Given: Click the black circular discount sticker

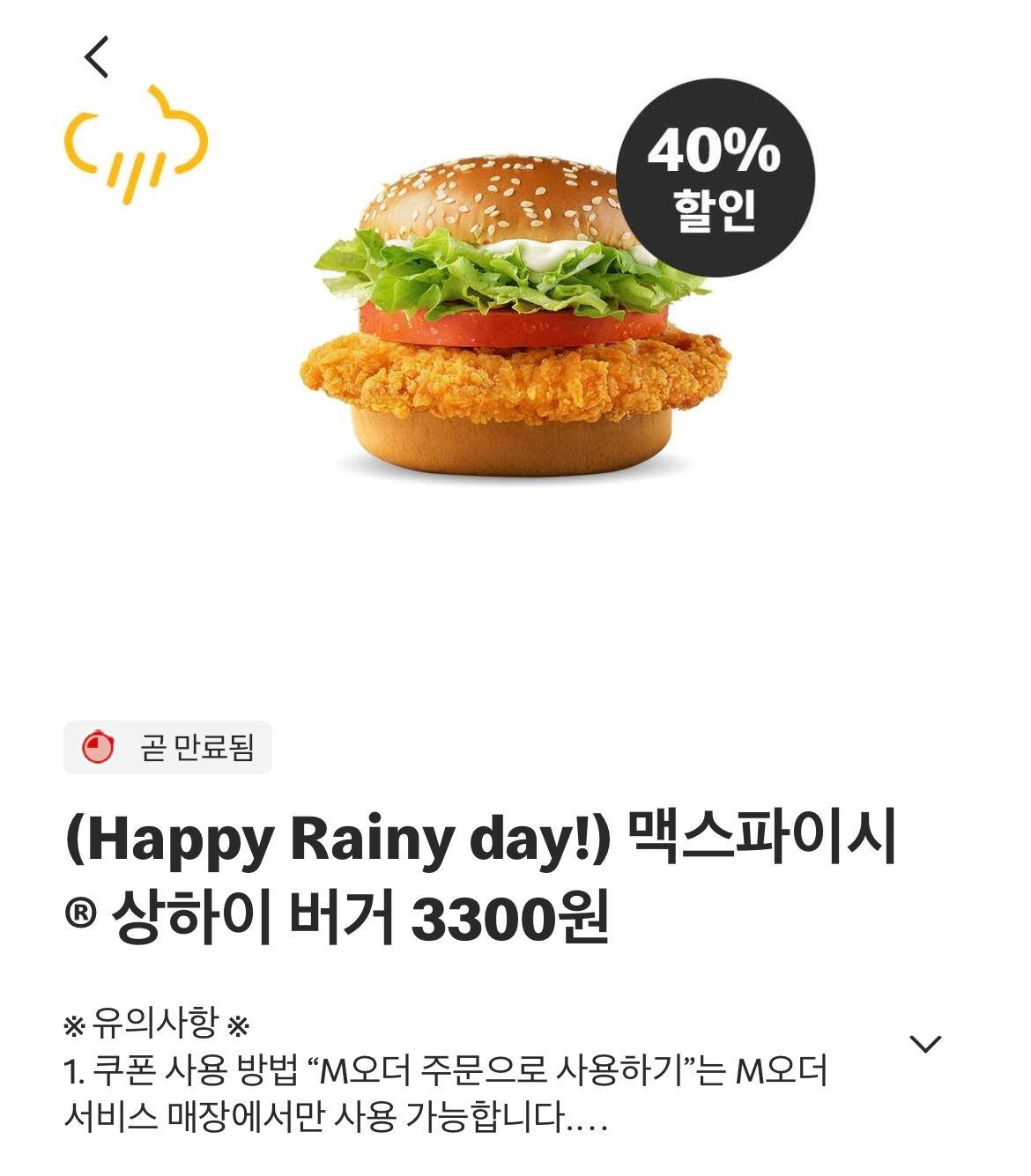Looking at the screenshot, I should [714, 167].
